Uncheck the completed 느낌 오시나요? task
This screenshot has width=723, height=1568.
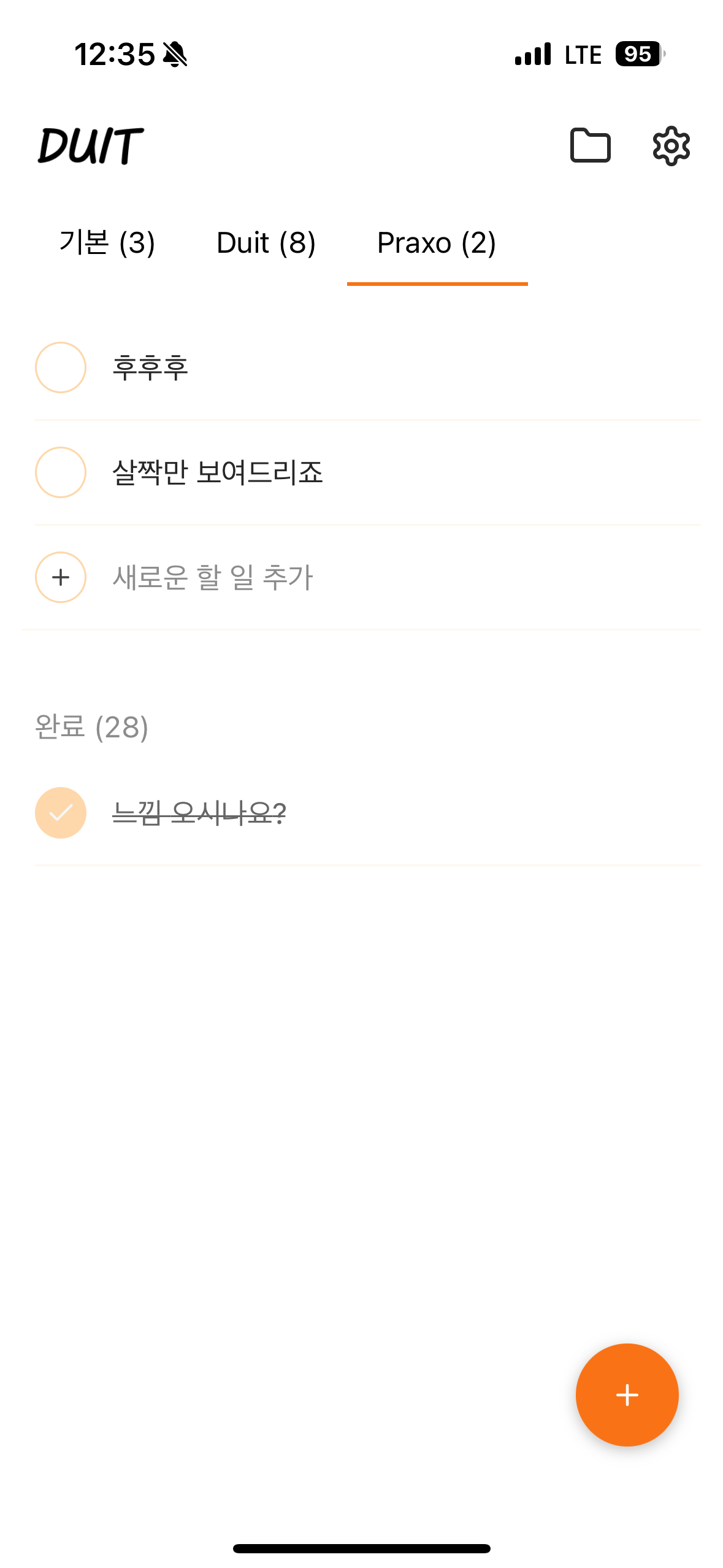click(60, 812)
